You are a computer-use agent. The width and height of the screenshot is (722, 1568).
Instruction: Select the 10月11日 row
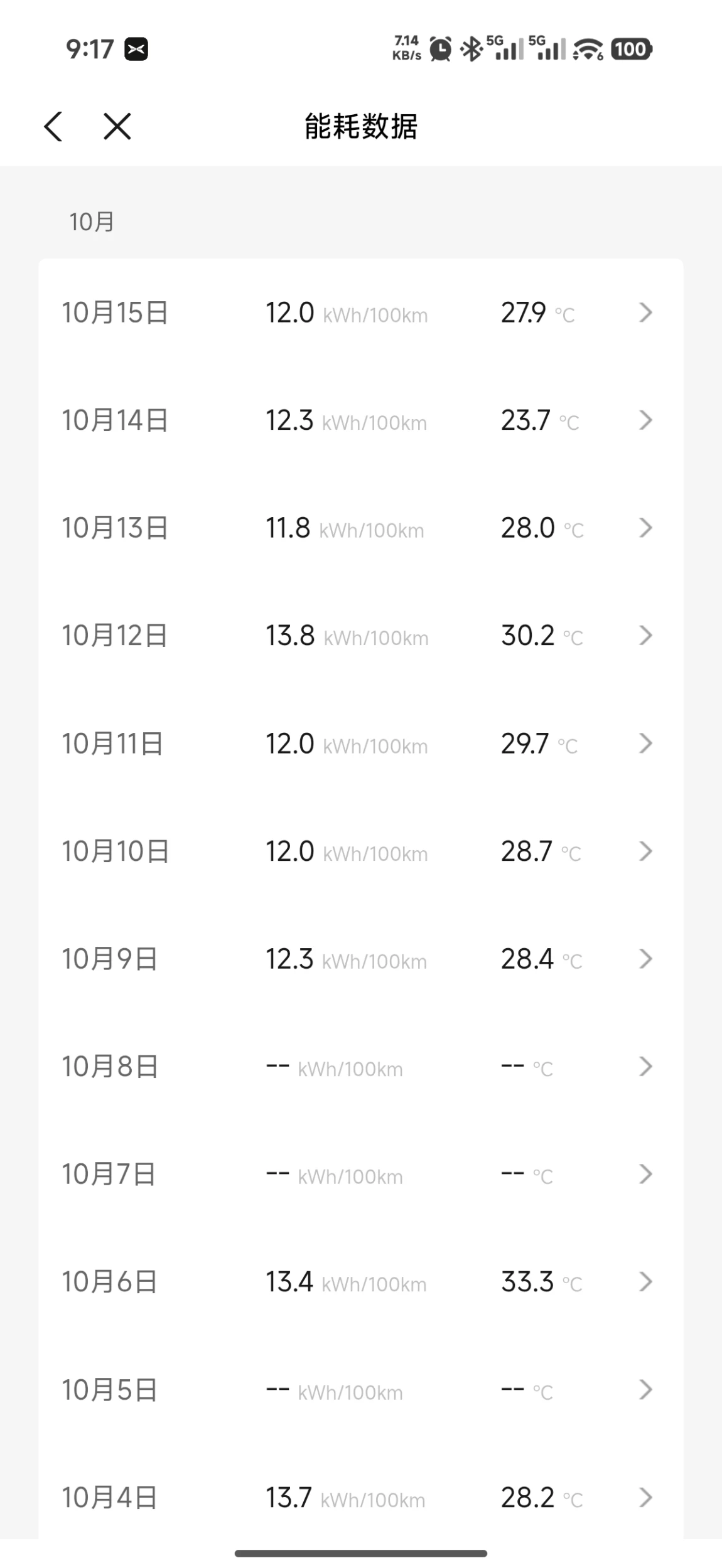[x=361, y=744]
